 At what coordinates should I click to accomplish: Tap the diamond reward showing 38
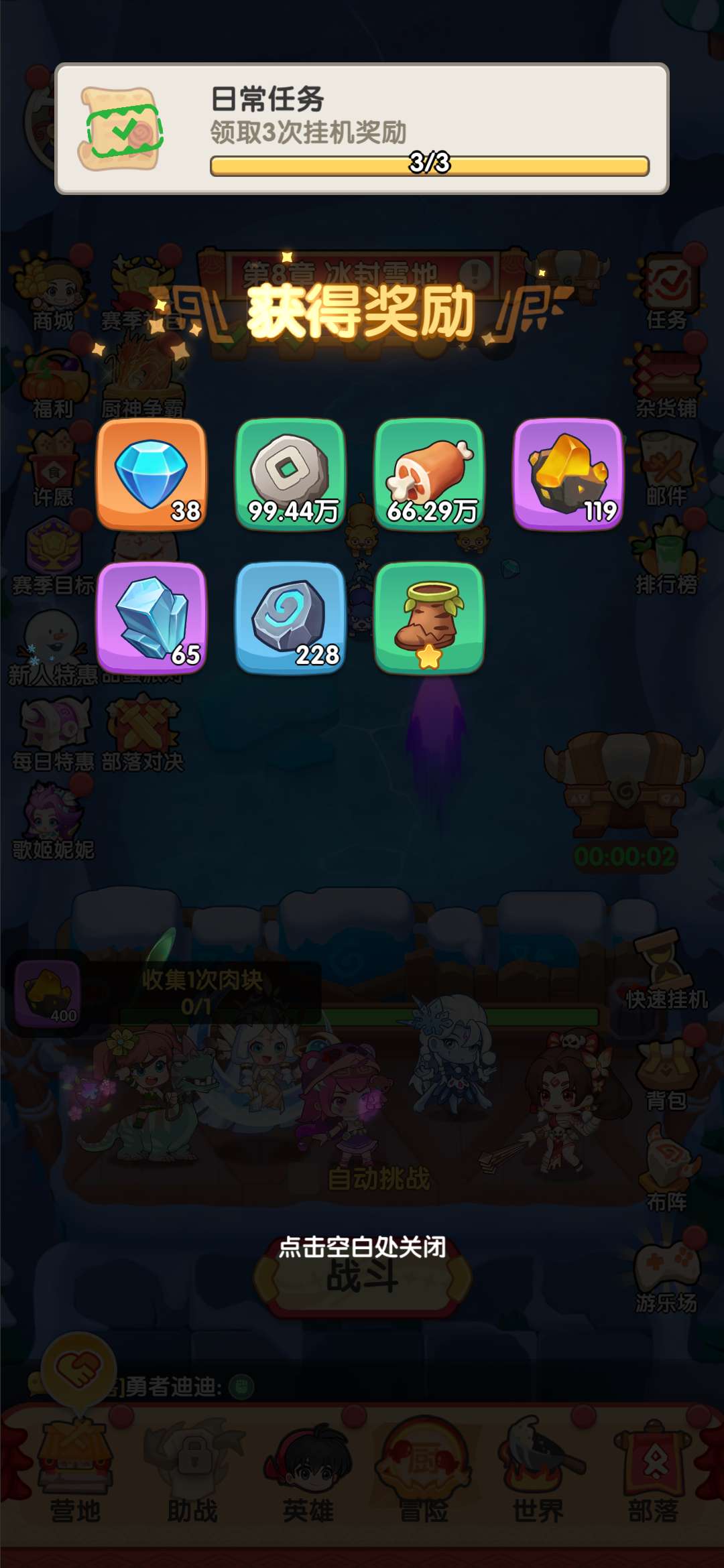point(152,474)
